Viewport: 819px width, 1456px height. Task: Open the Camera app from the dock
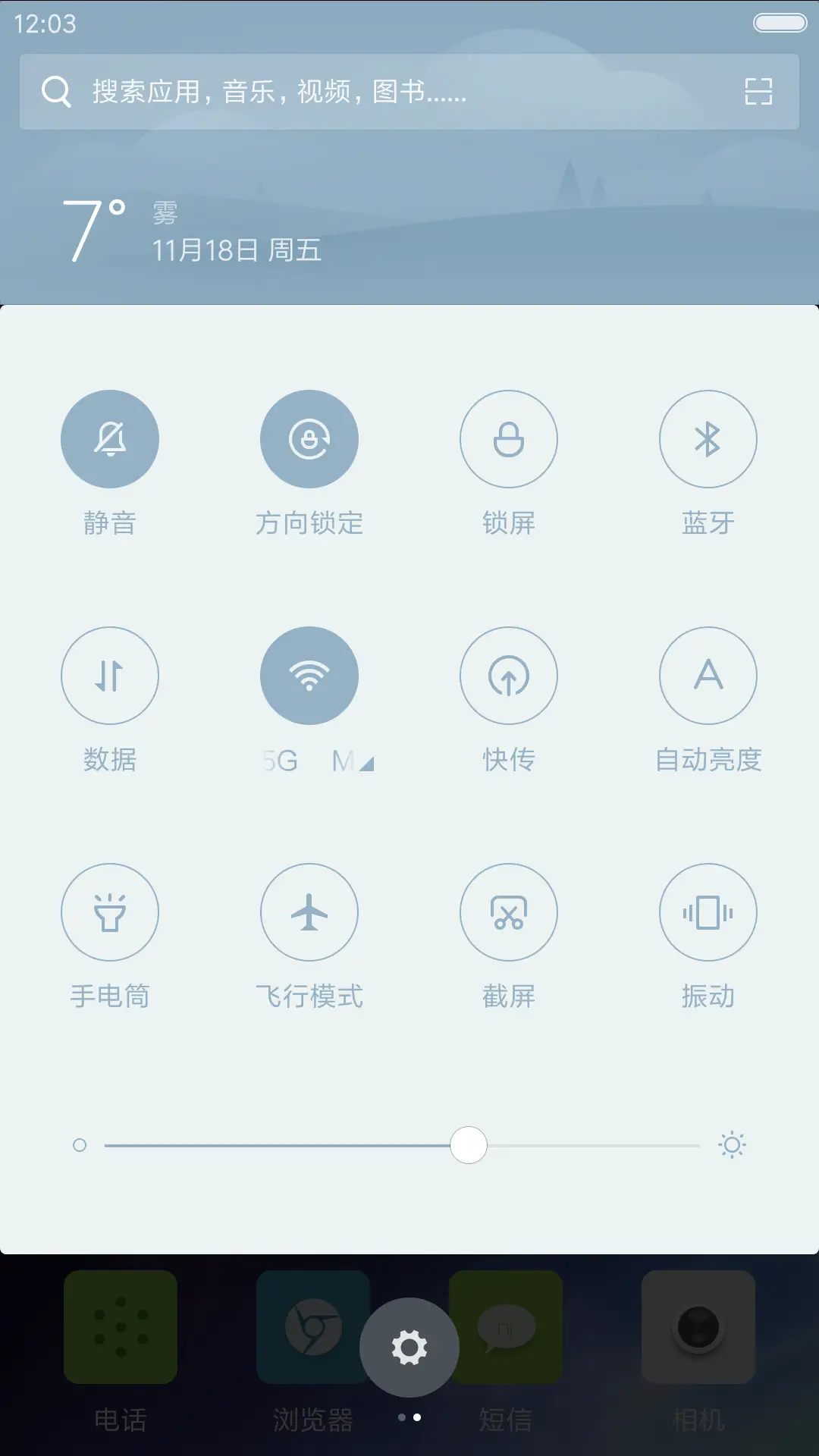(x=698, y=1327)
